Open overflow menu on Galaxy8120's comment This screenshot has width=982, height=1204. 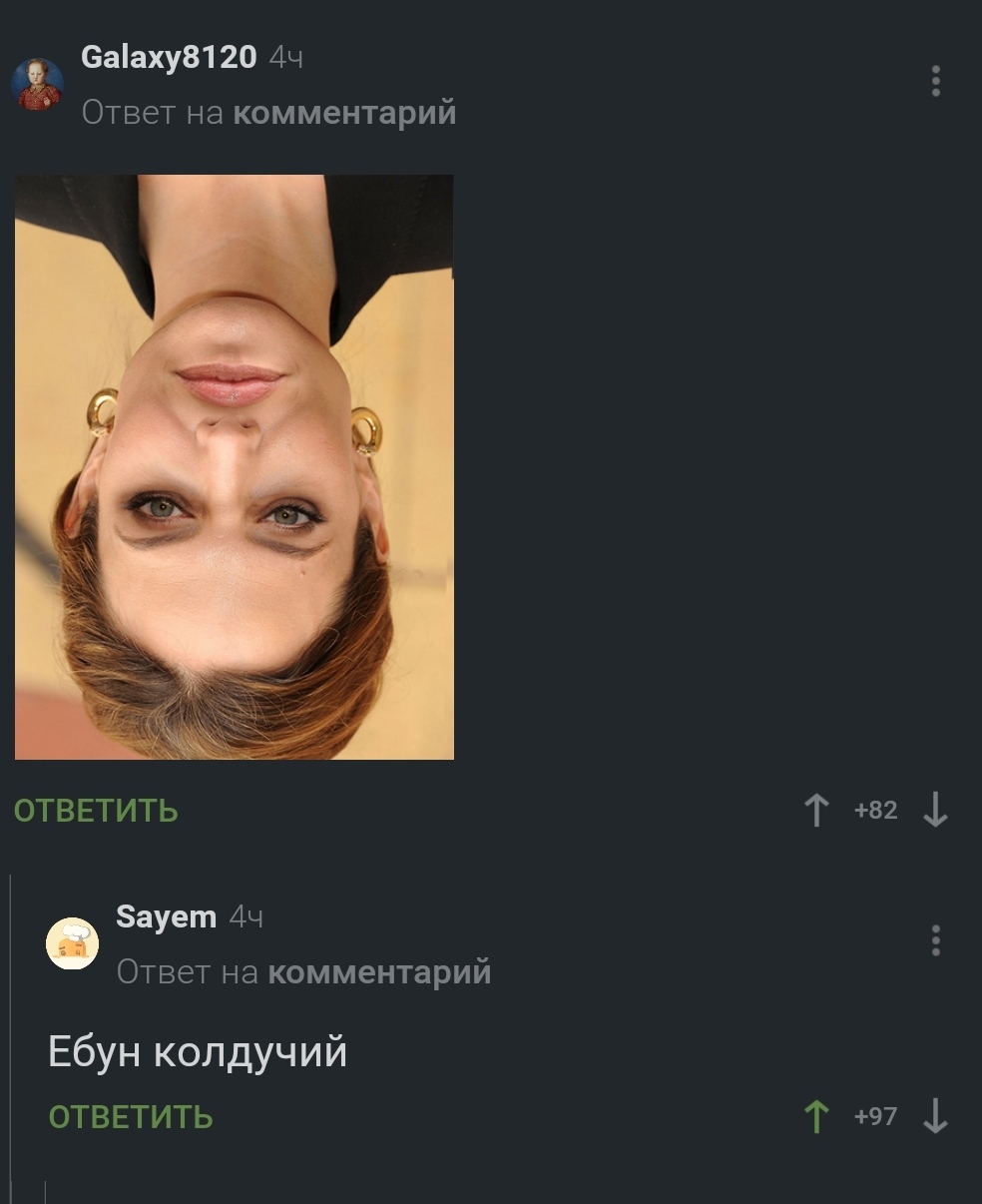pyautogui.click(x=935, y=82)
